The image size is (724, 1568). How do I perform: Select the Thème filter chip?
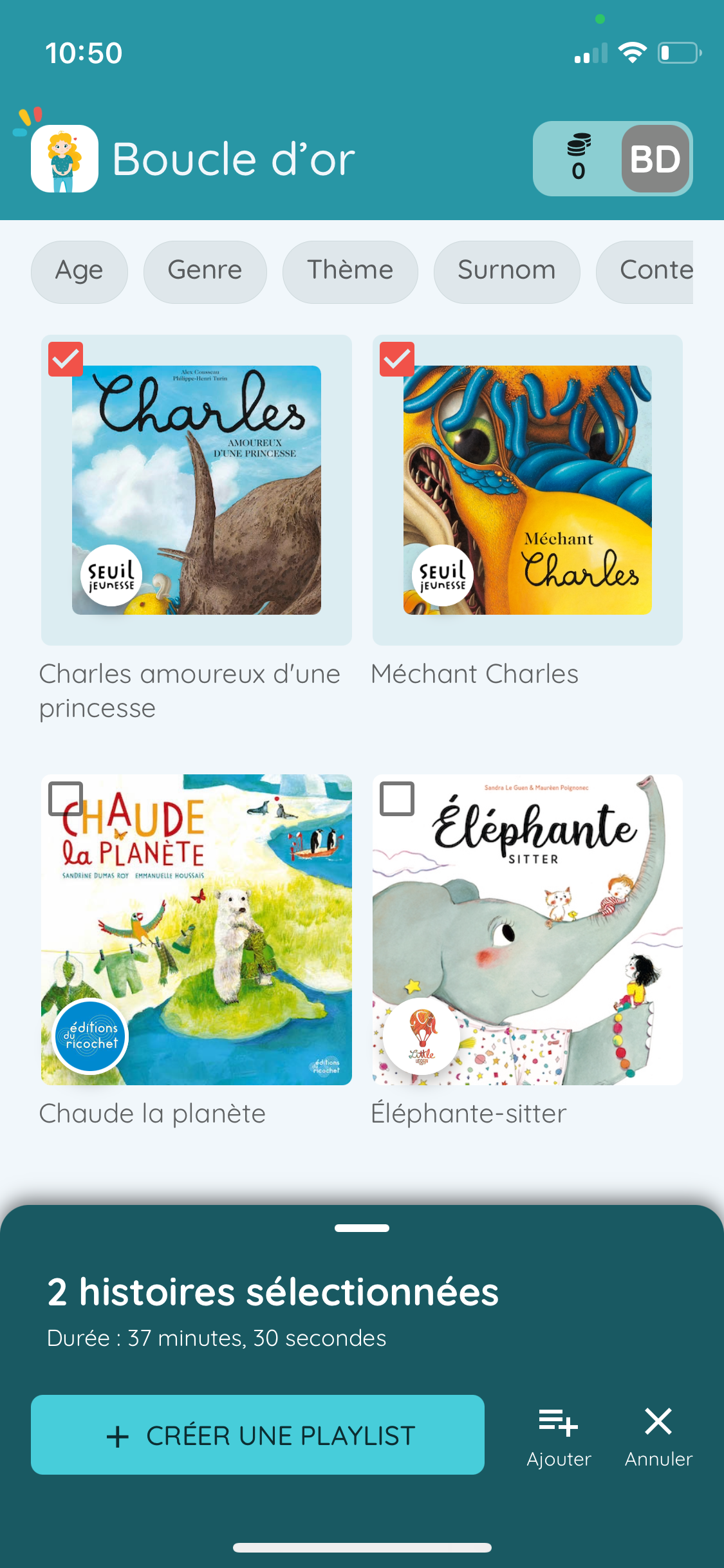(x=350, y=272)
